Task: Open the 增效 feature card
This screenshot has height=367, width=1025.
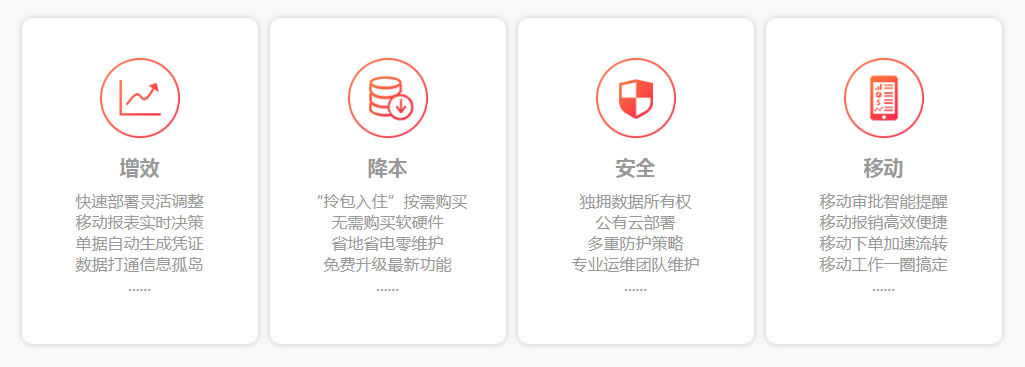Action: (x=140, y=181)
